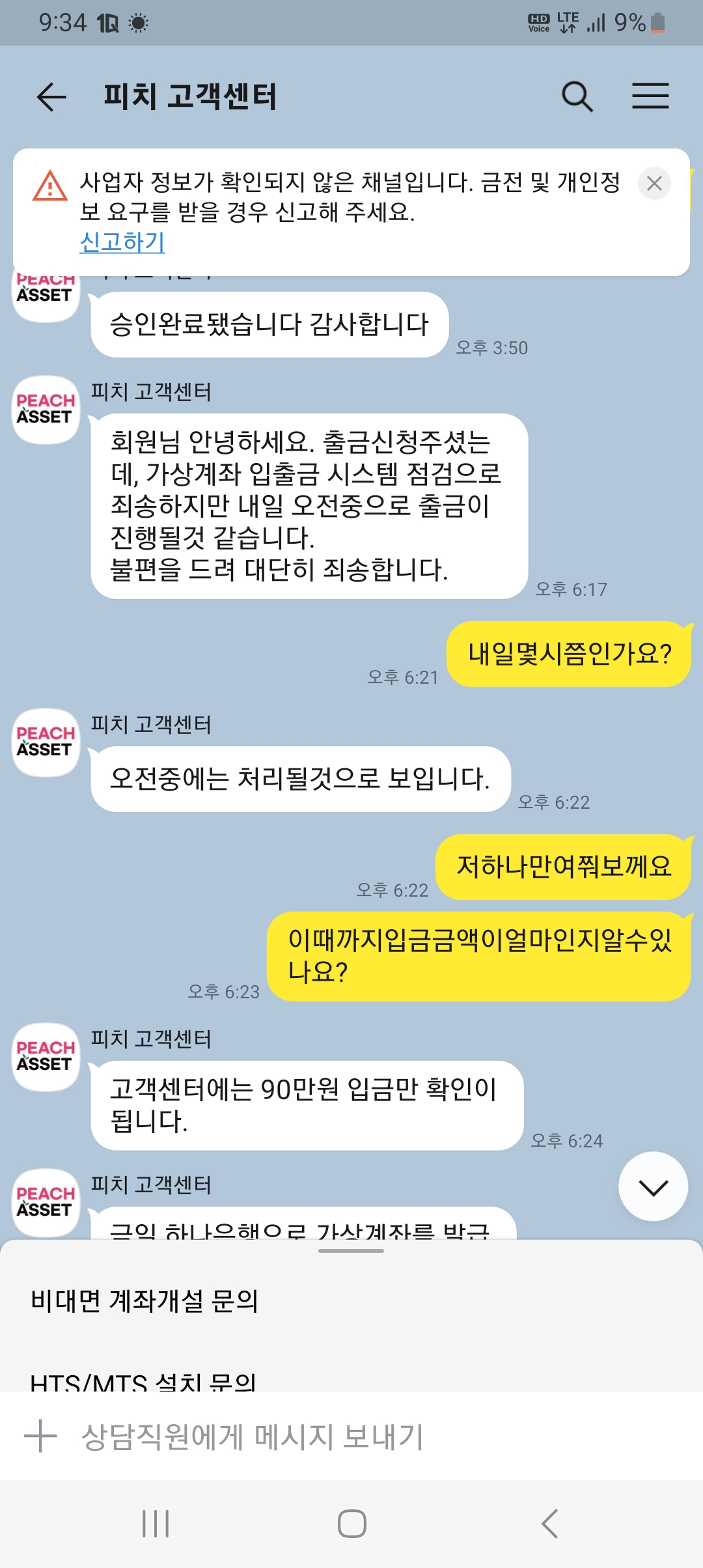
Task: Open recent apps from navigation bar
Action: pos(156,1524)
